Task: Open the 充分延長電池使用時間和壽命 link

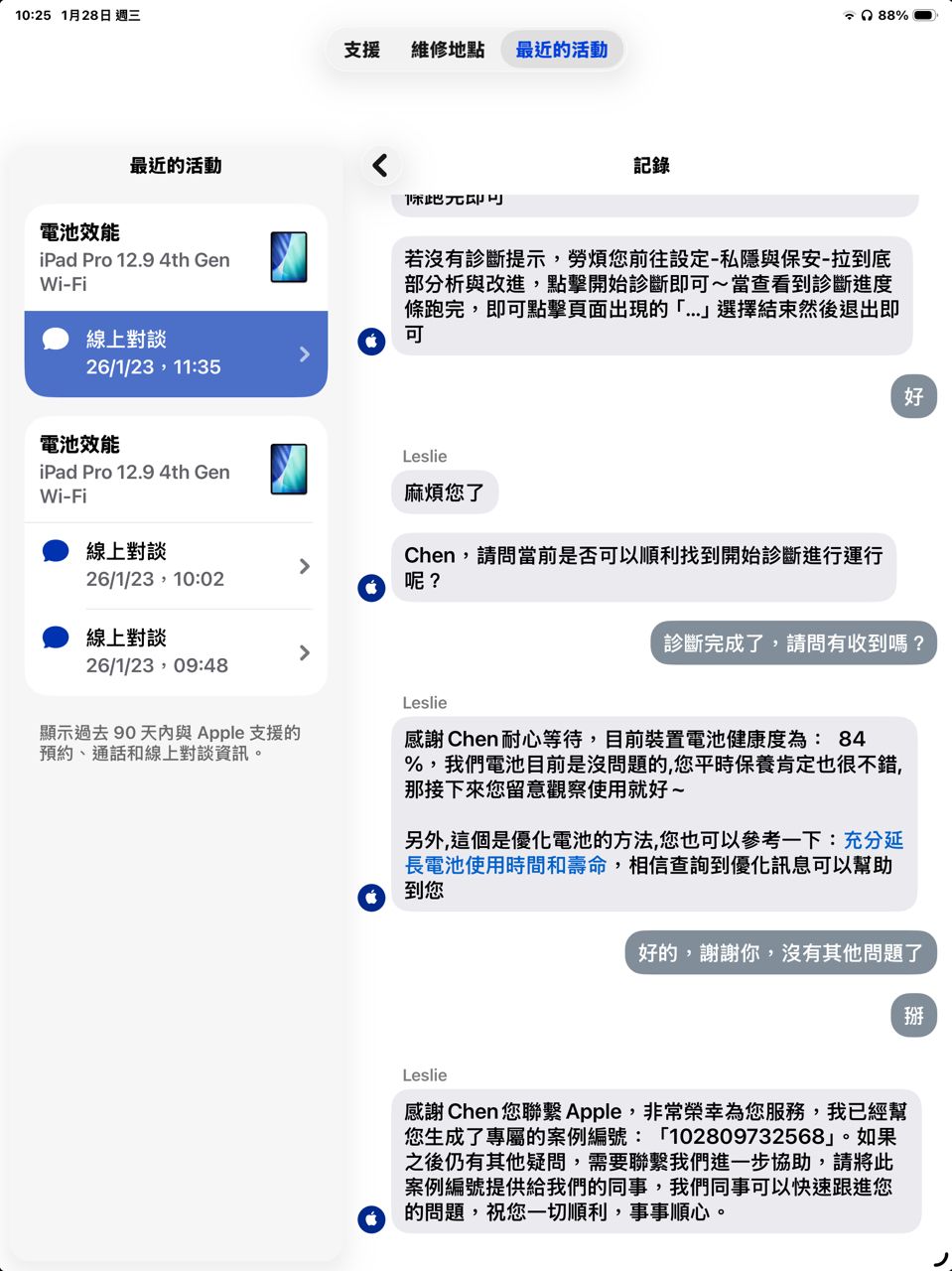Action: click(505, 865)
